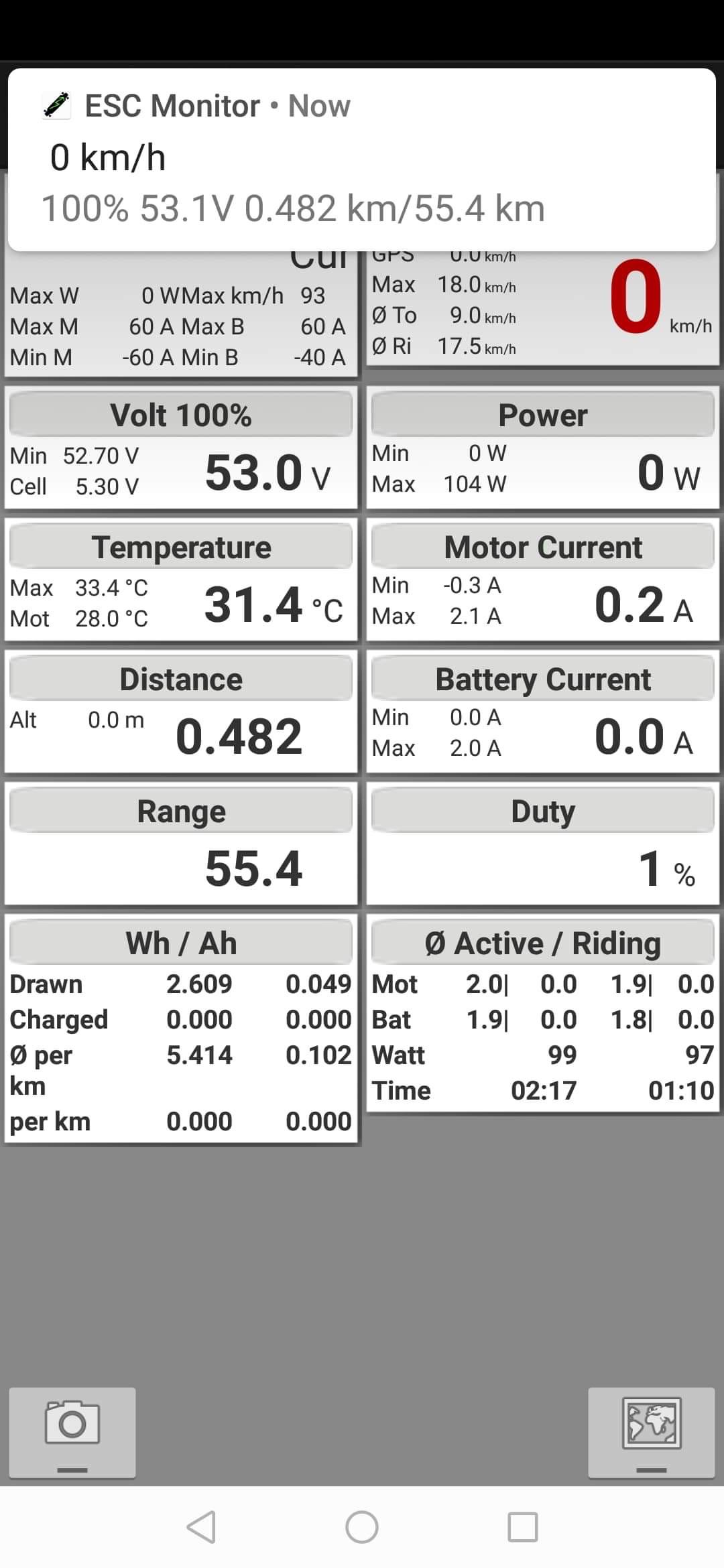Select the Temperature header
Viewport: 724px width, 1568px height.
(181, 547)
